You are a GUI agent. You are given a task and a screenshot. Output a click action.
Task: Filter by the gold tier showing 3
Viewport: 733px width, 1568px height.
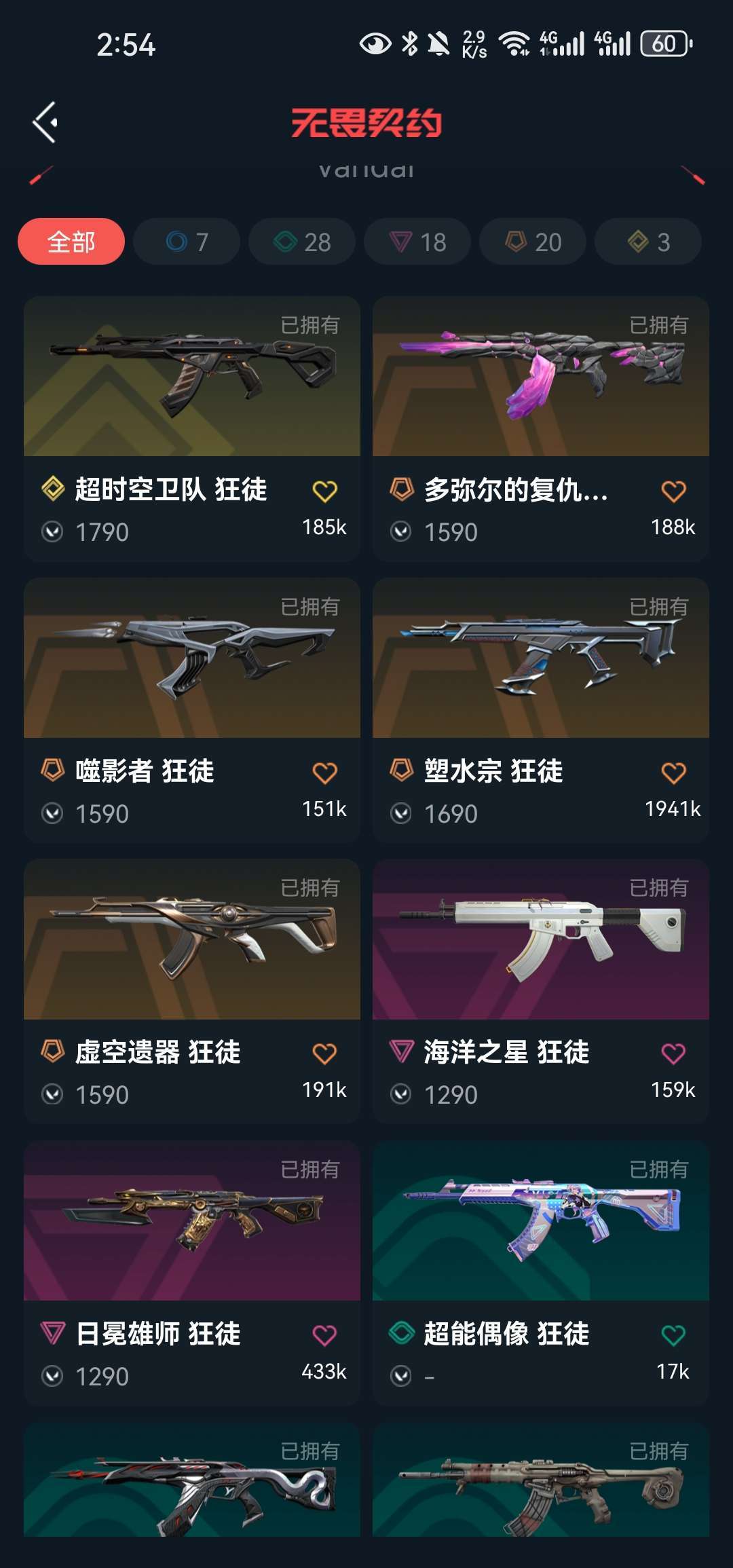point(648,242)
